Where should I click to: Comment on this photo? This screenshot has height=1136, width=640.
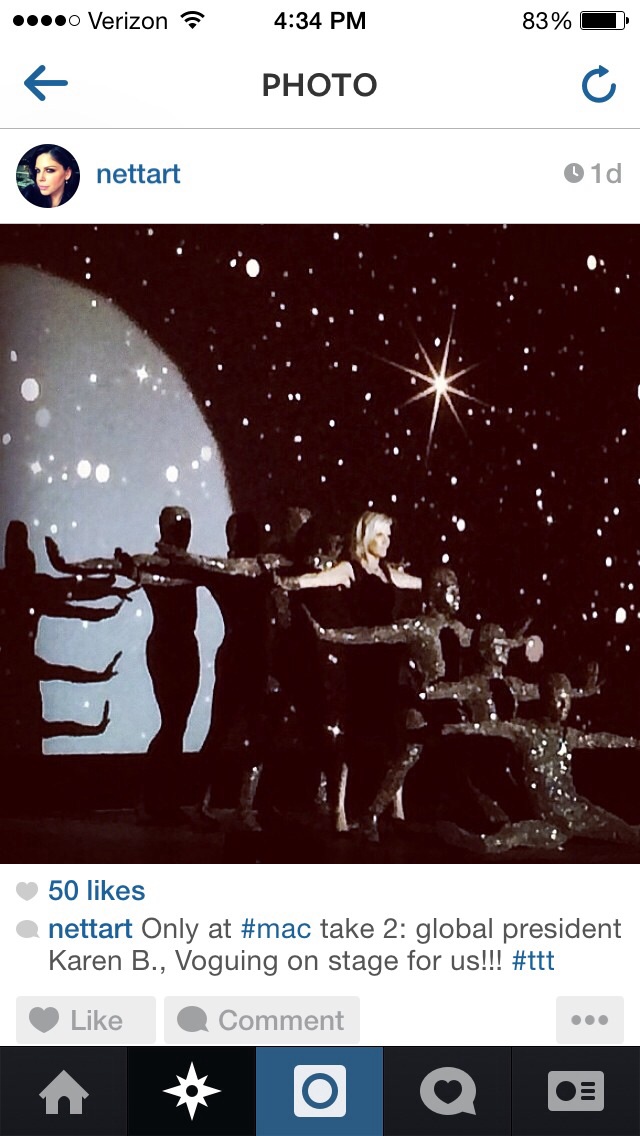tap(262, 1020)
